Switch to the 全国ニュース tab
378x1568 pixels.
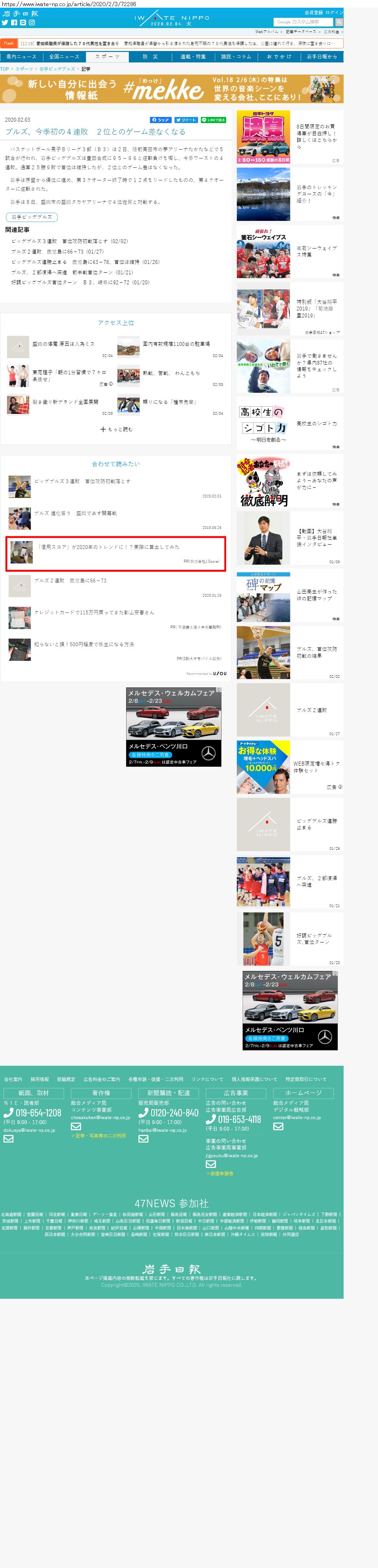tap(64, 57)
